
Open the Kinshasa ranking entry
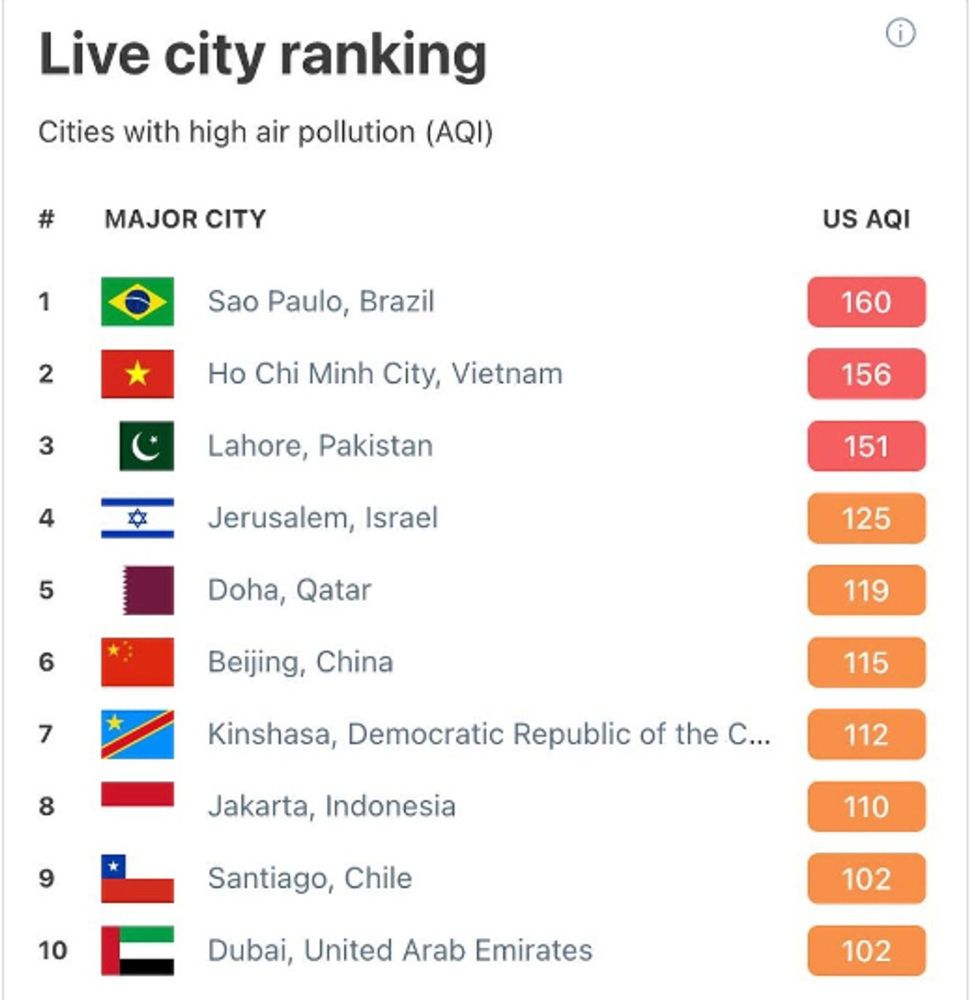point(489,734)
